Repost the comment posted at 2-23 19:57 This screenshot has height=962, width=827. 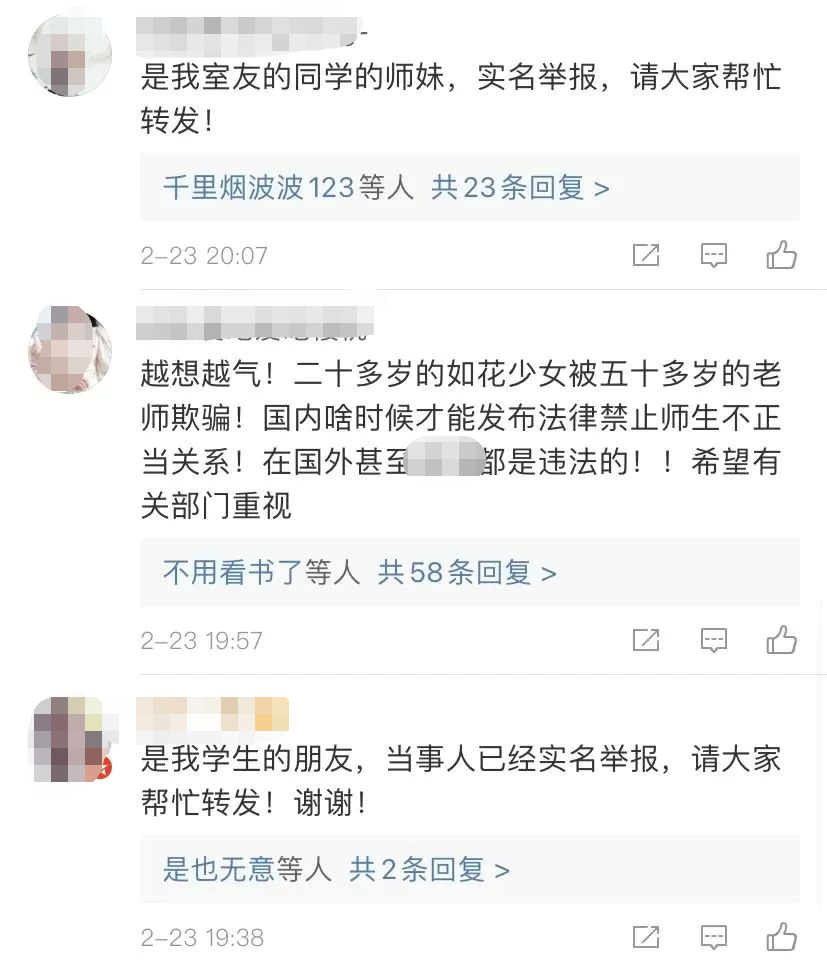point(646,641)
